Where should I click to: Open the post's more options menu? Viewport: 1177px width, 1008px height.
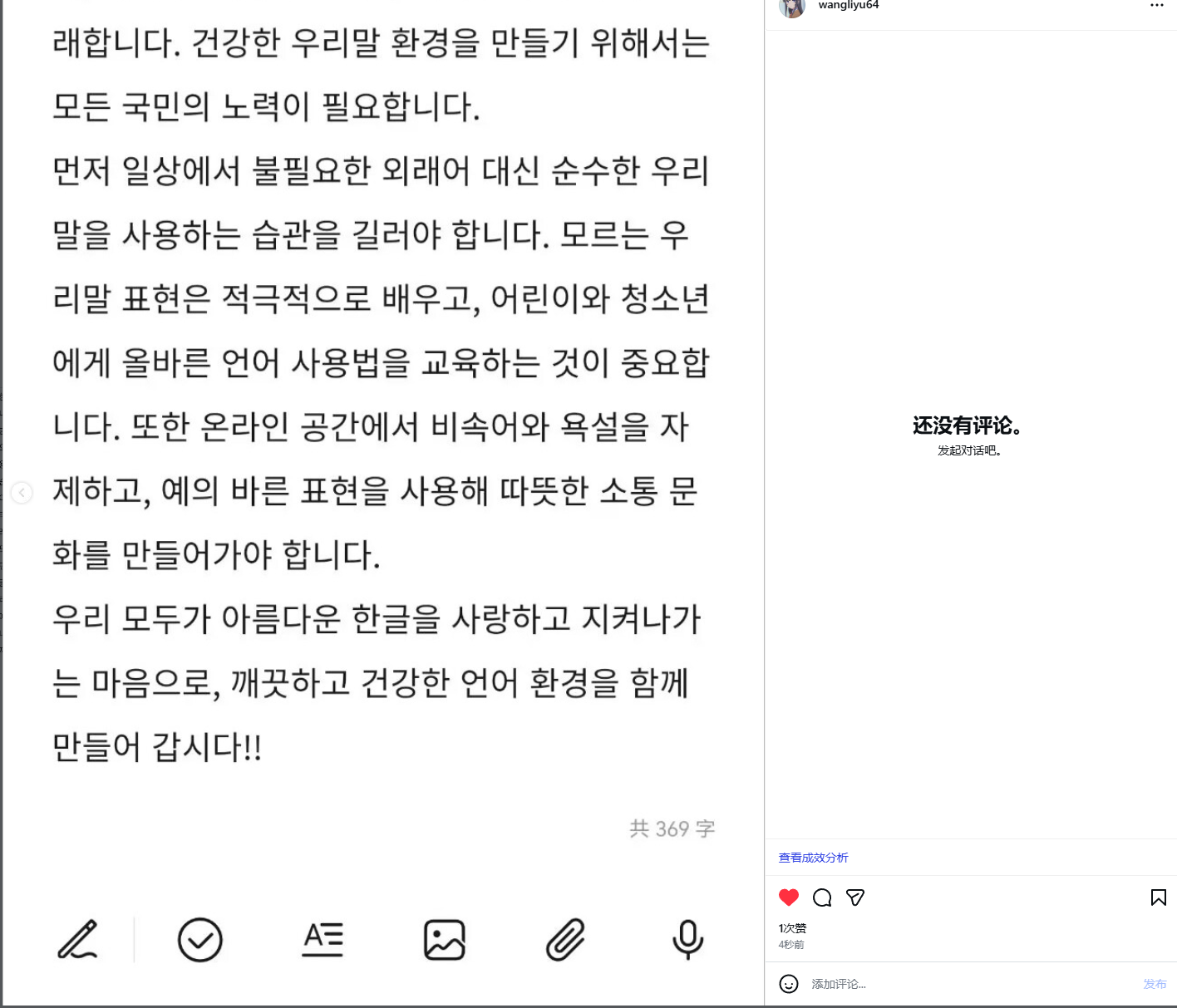tap(1156, 6)
